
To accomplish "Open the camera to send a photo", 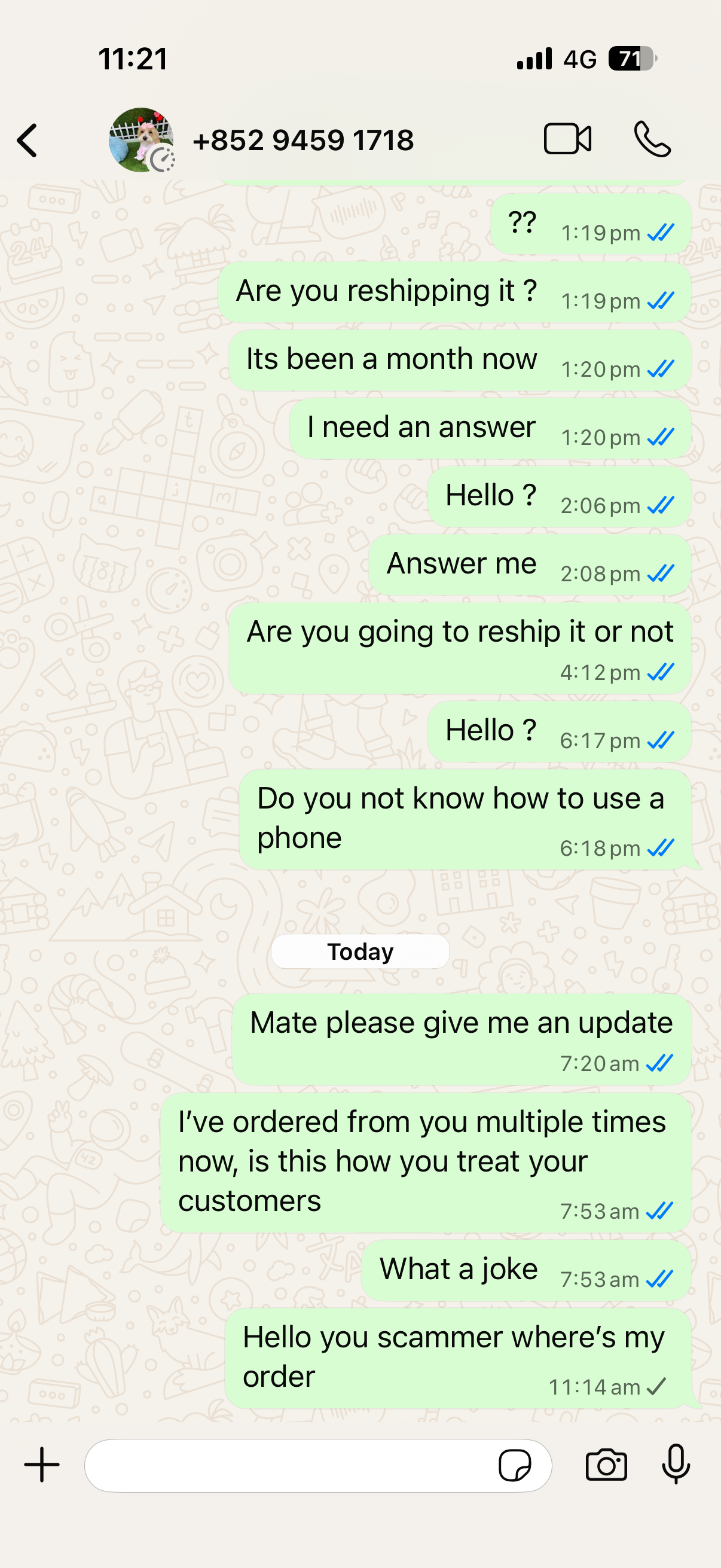I will (606, 1465).
